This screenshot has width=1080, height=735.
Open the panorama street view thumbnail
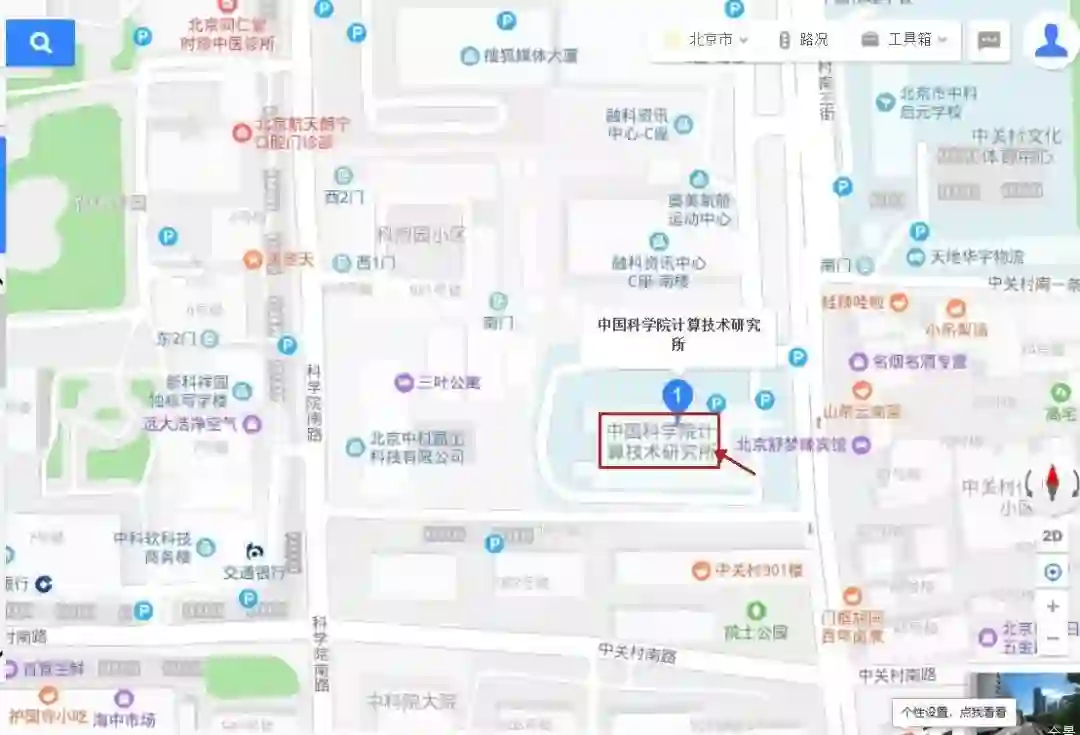1025,704
